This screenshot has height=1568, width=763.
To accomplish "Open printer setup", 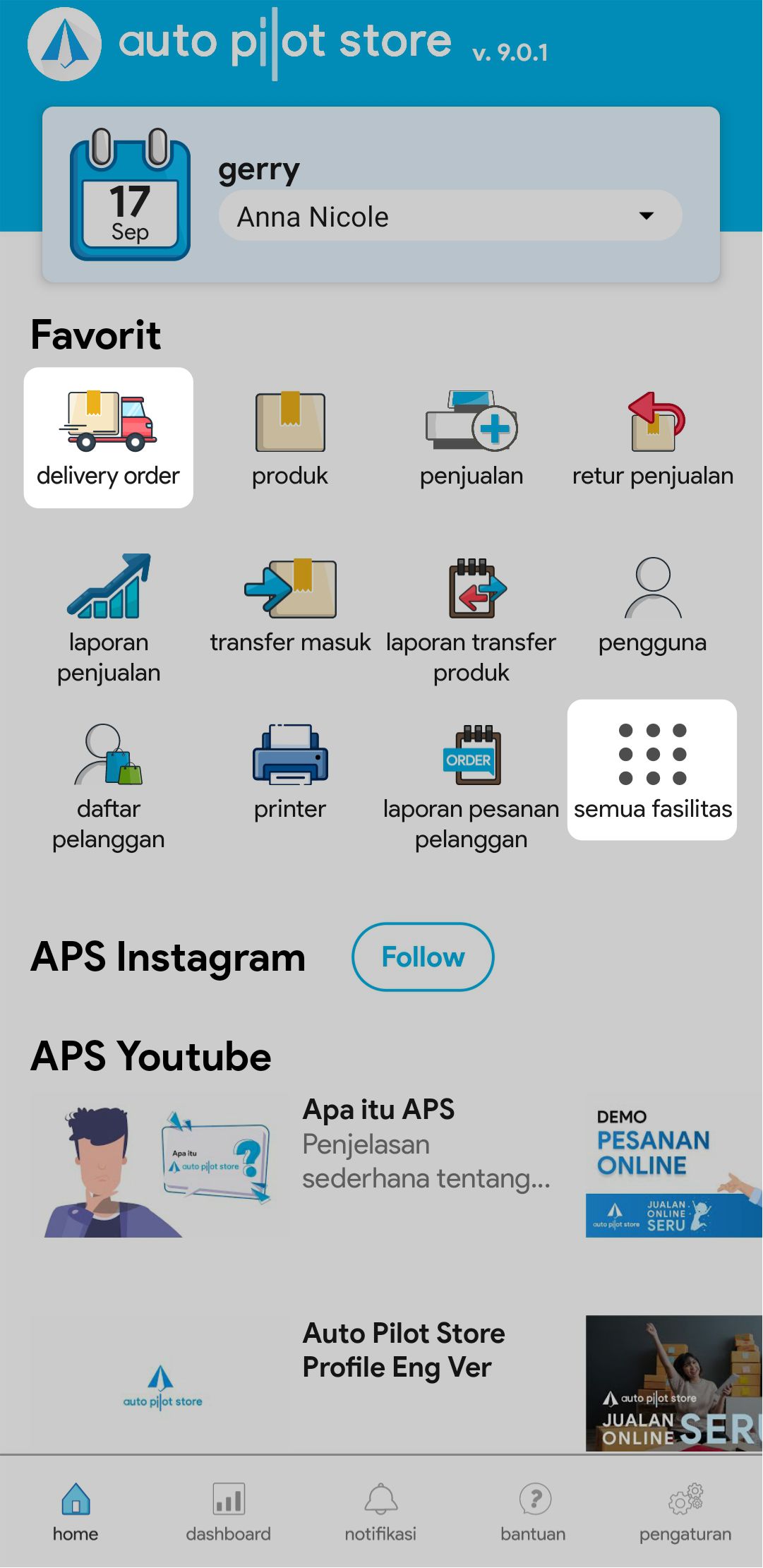I will [290, 771].
